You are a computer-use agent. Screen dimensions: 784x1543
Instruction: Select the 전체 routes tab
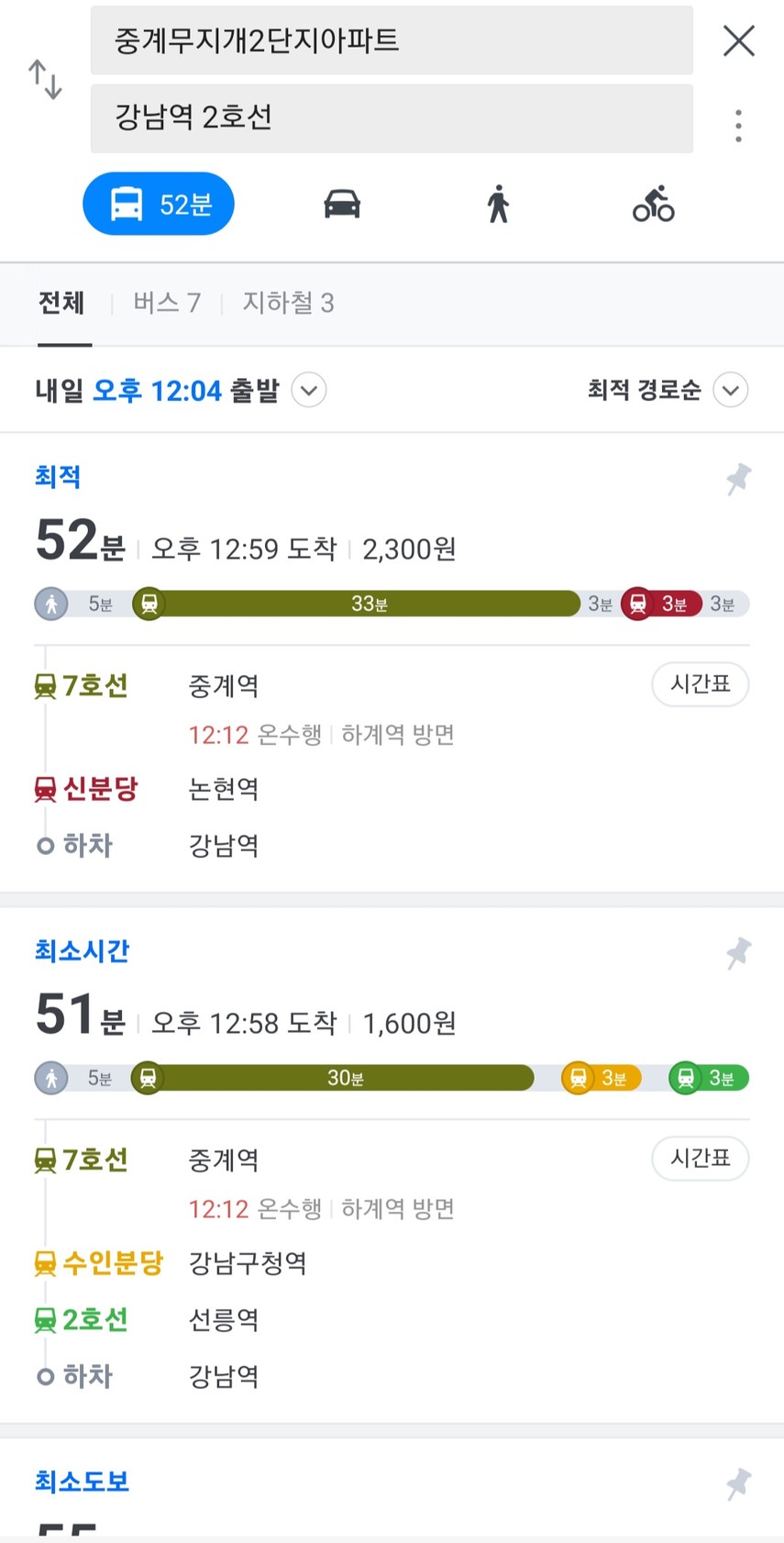coord(62,304)
